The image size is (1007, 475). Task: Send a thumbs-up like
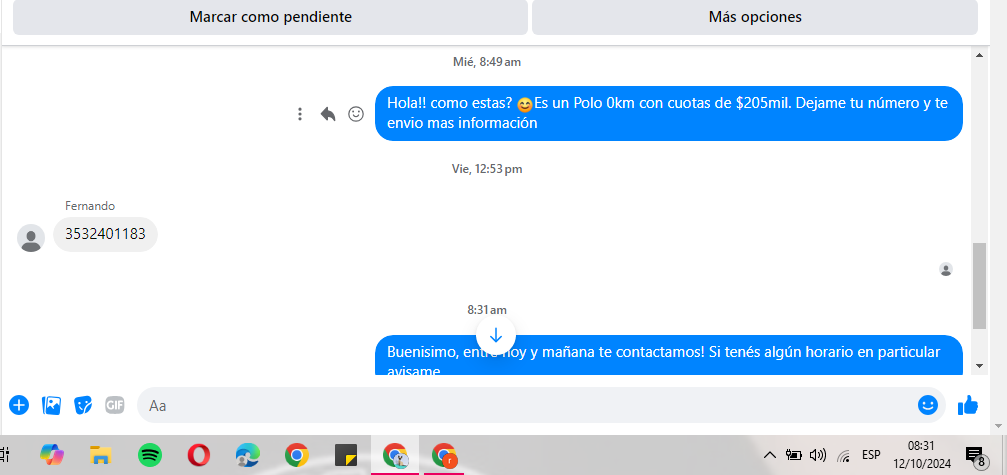point(968,405)
